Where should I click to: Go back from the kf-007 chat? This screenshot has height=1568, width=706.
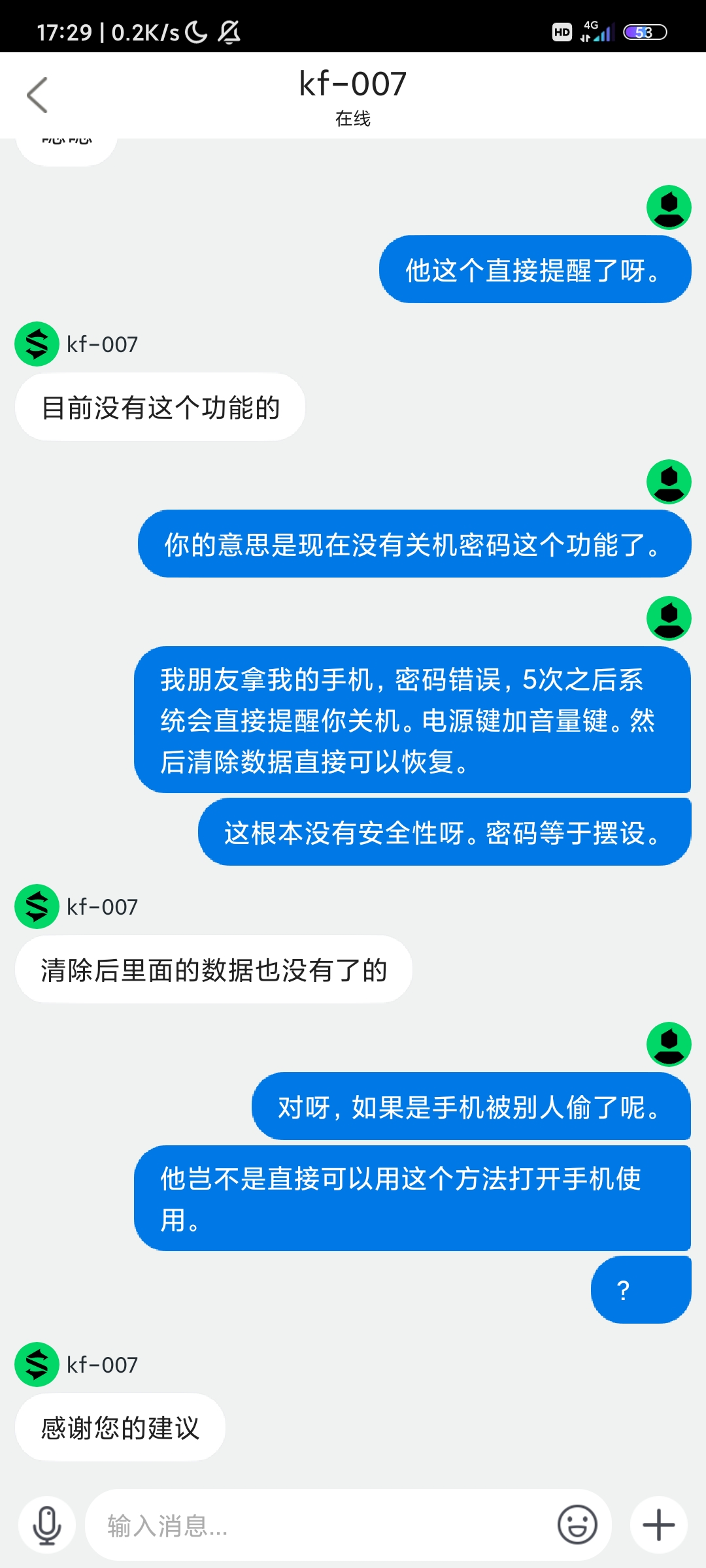[37, 95]
